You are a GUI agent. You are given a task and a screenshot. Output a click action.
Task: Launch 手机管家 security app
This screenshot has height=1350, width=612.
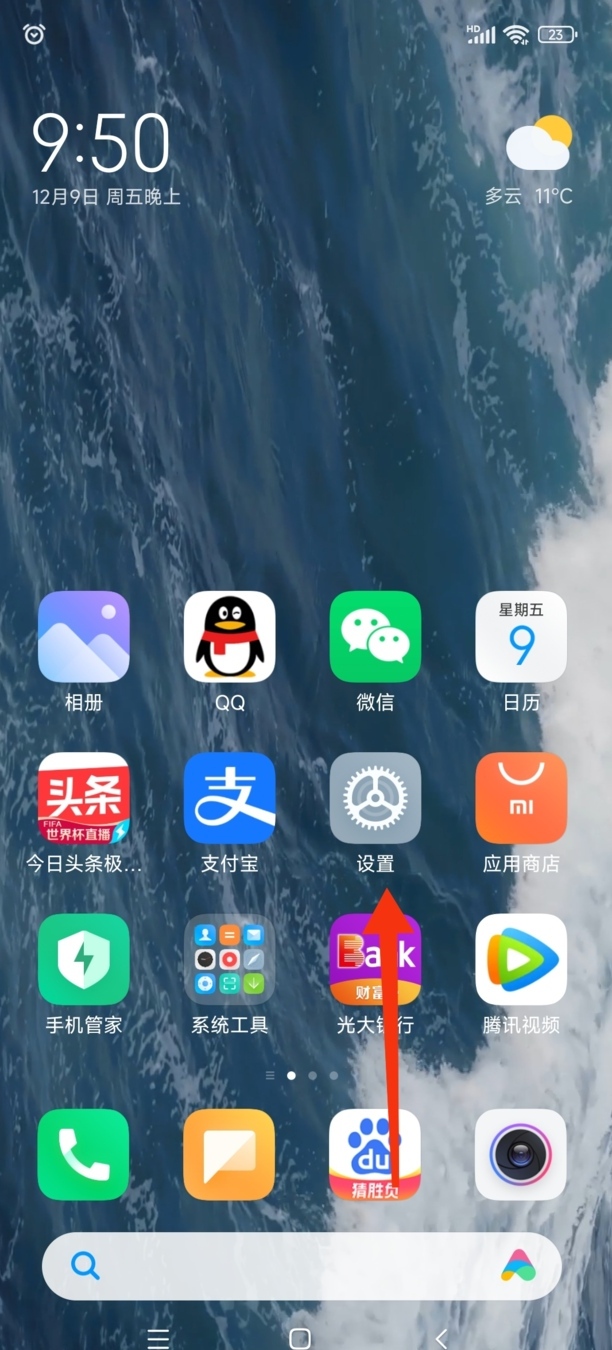(x=83, y=959)
